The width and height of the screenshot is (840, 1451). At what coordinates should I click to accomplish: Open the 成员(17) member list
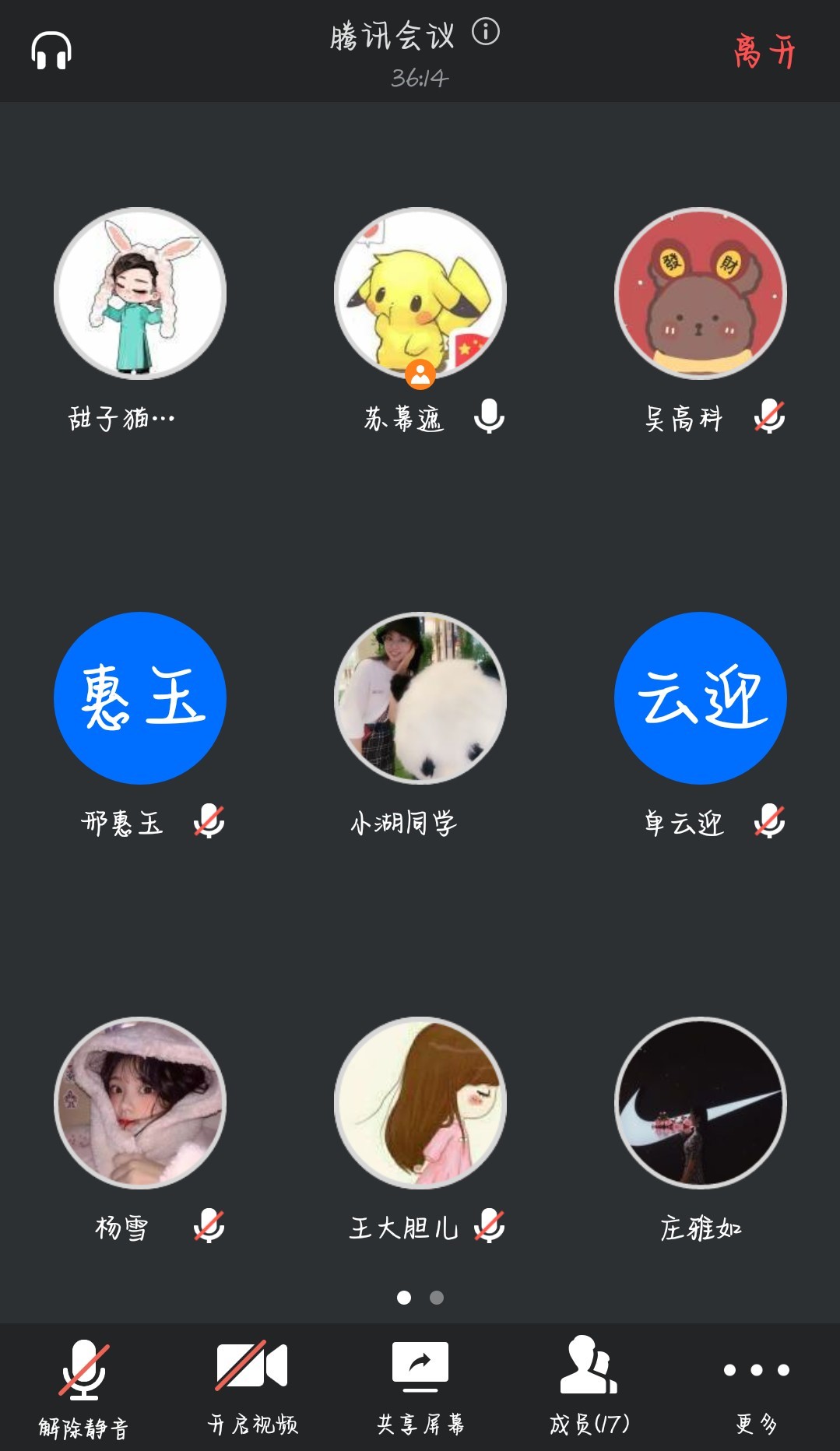click(x=589, y=1386)
